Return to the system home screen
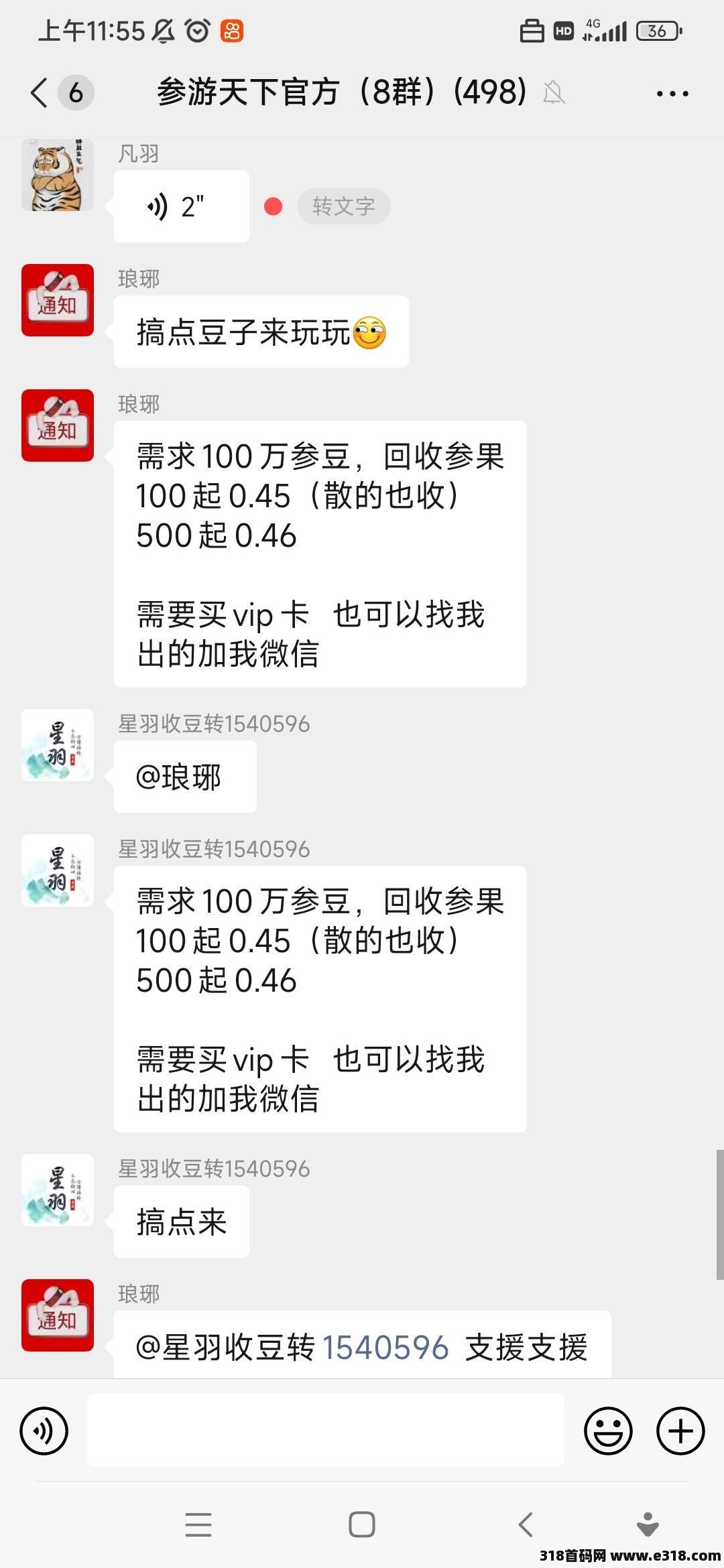The width and height of the screenshot is (724, 1568). click(x=361, y=1524)
